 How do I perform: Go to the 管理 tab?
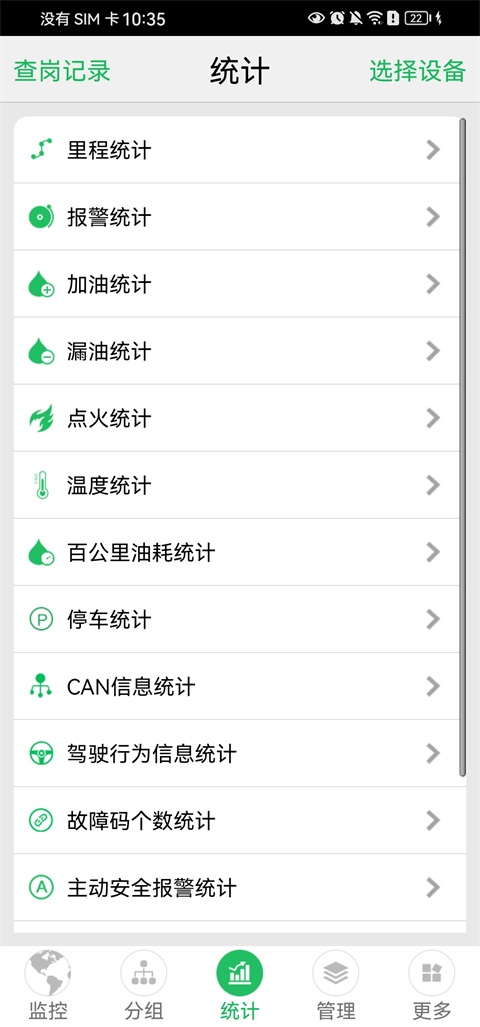tap(336, 985)
